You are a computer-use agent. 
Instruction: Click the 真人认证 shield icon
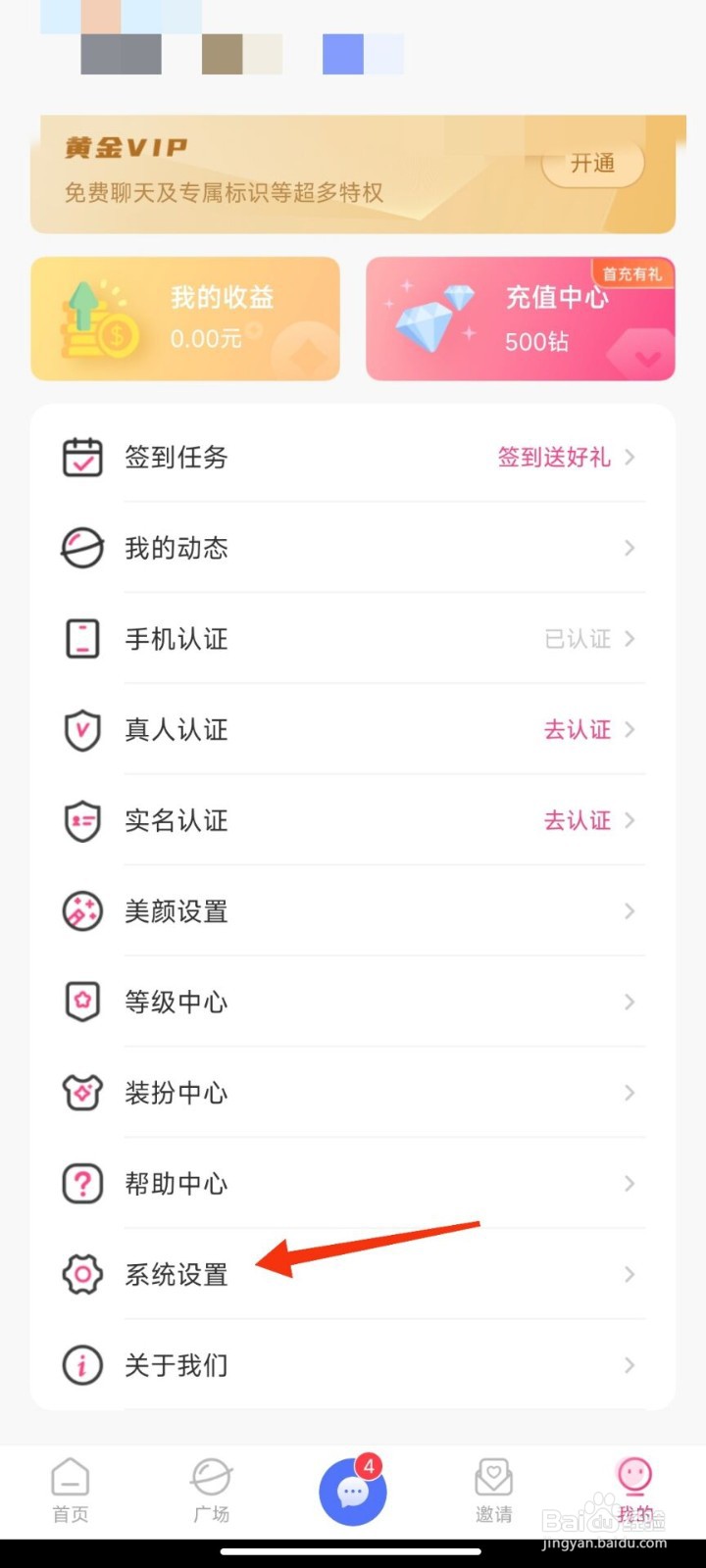(81, 729)
